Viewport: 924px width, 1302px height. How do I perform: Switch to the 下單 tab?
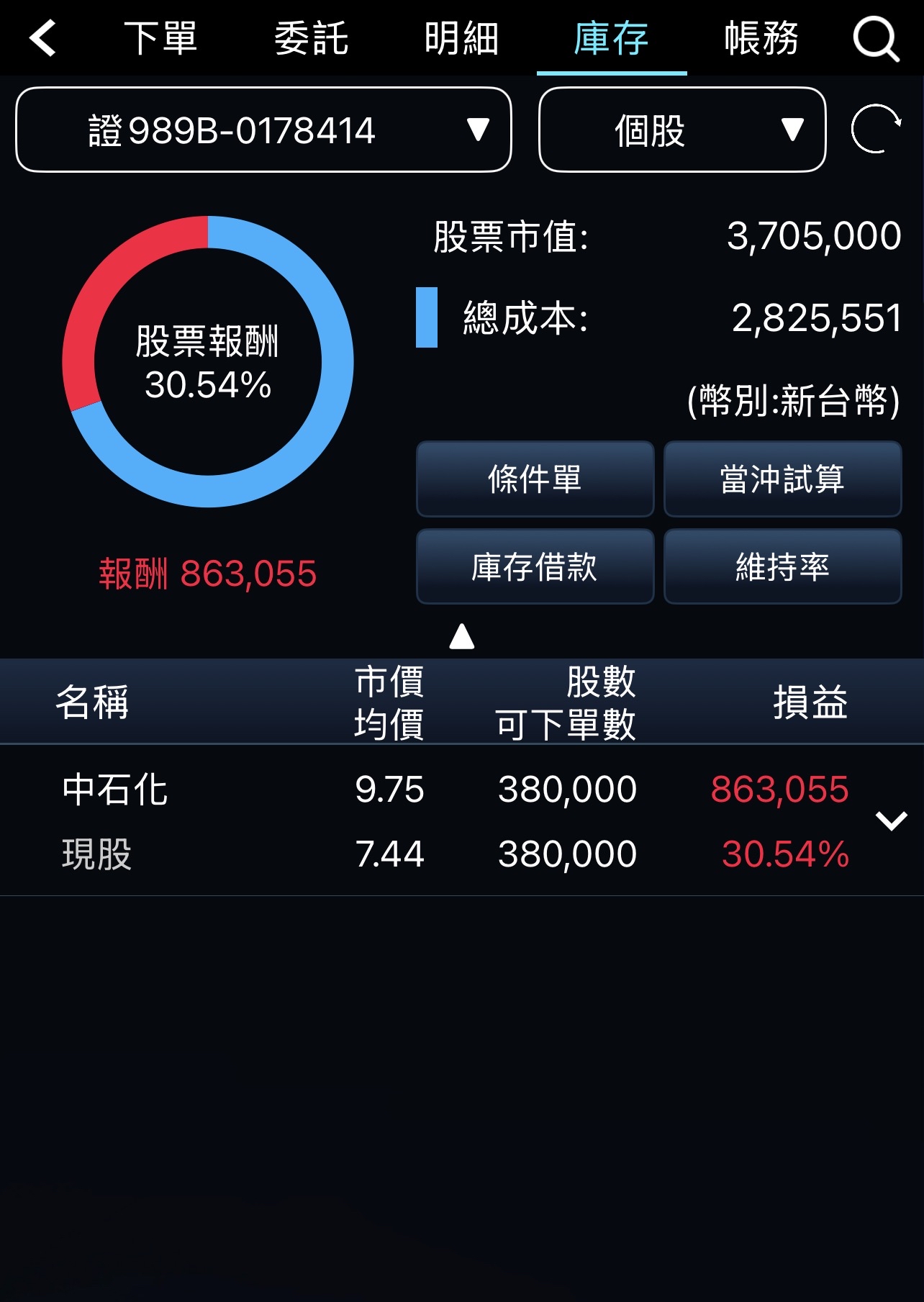[x=160, y=38]
